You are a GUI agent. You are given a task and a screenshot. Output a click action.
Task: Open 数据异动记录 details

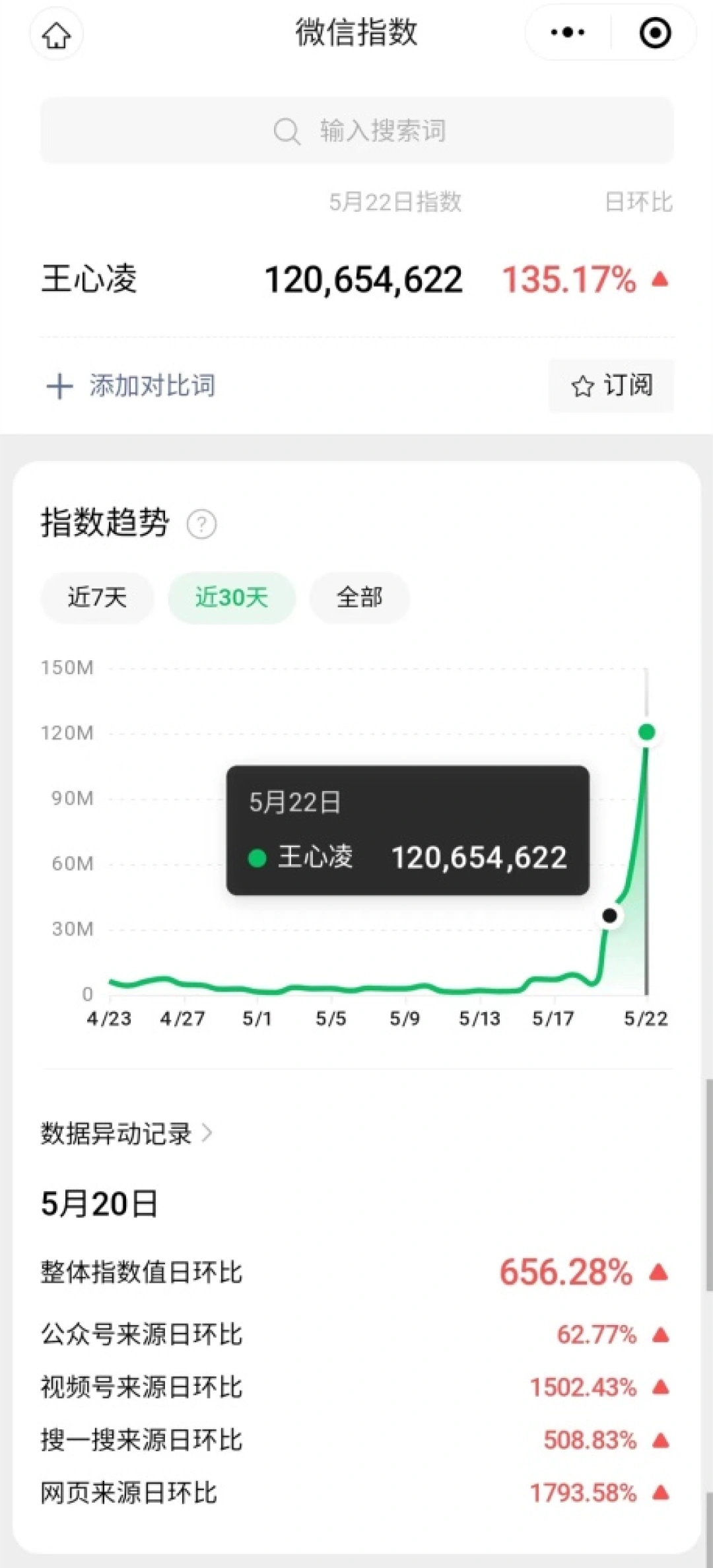tap(127, 1133)
